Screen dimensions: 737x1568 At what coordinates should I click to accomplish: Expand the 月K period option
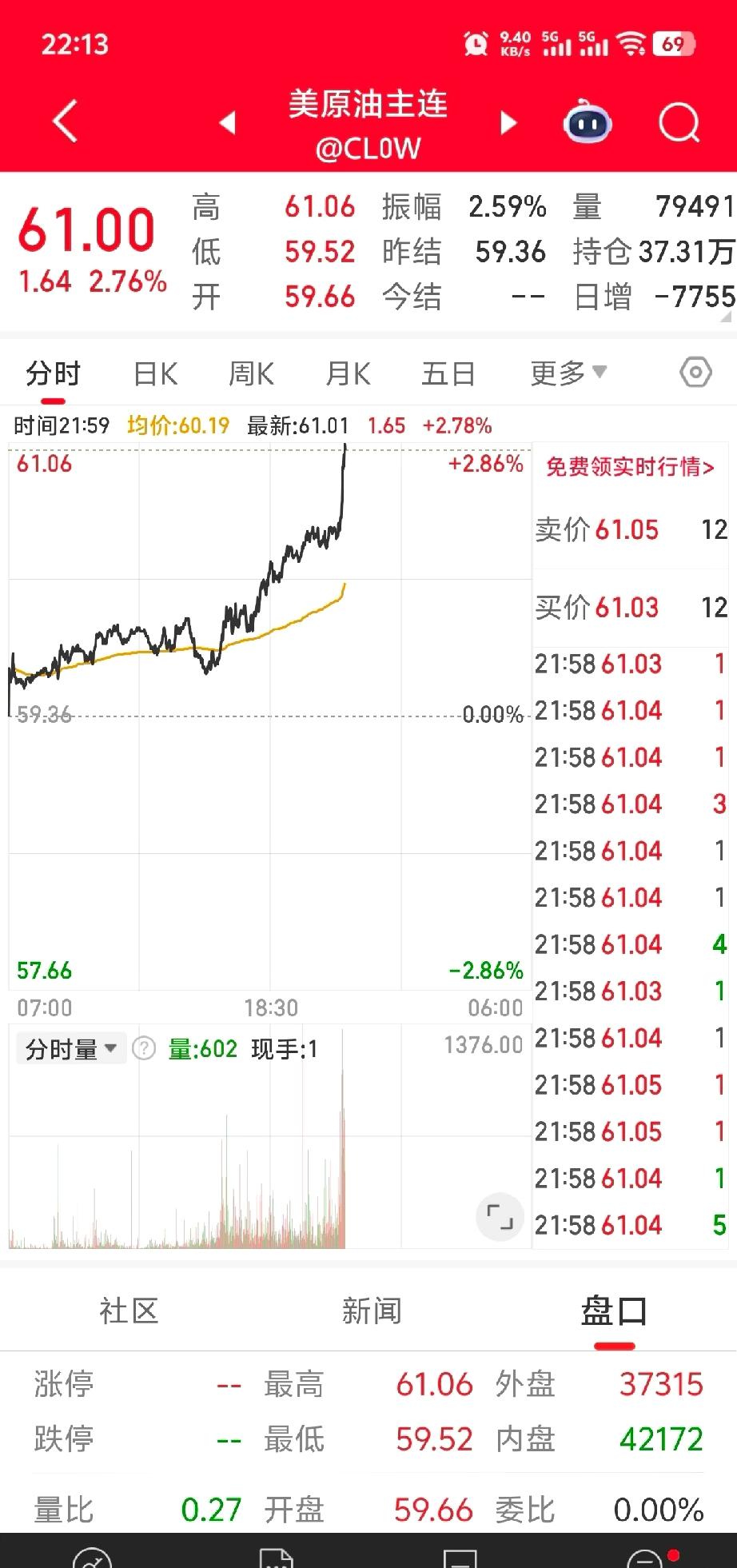347,373
